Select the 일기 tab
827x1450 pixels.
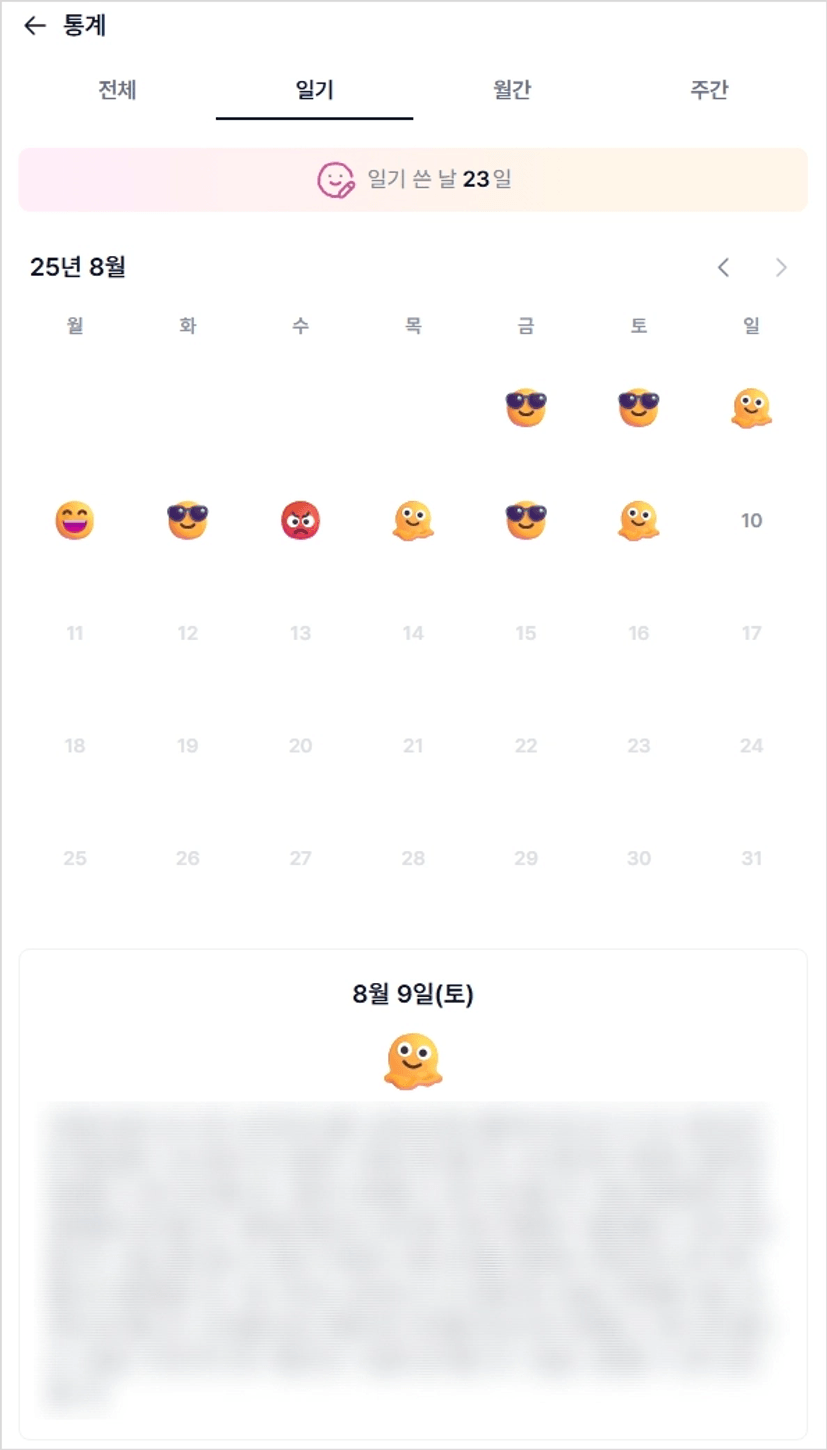[x=314, y=90]
